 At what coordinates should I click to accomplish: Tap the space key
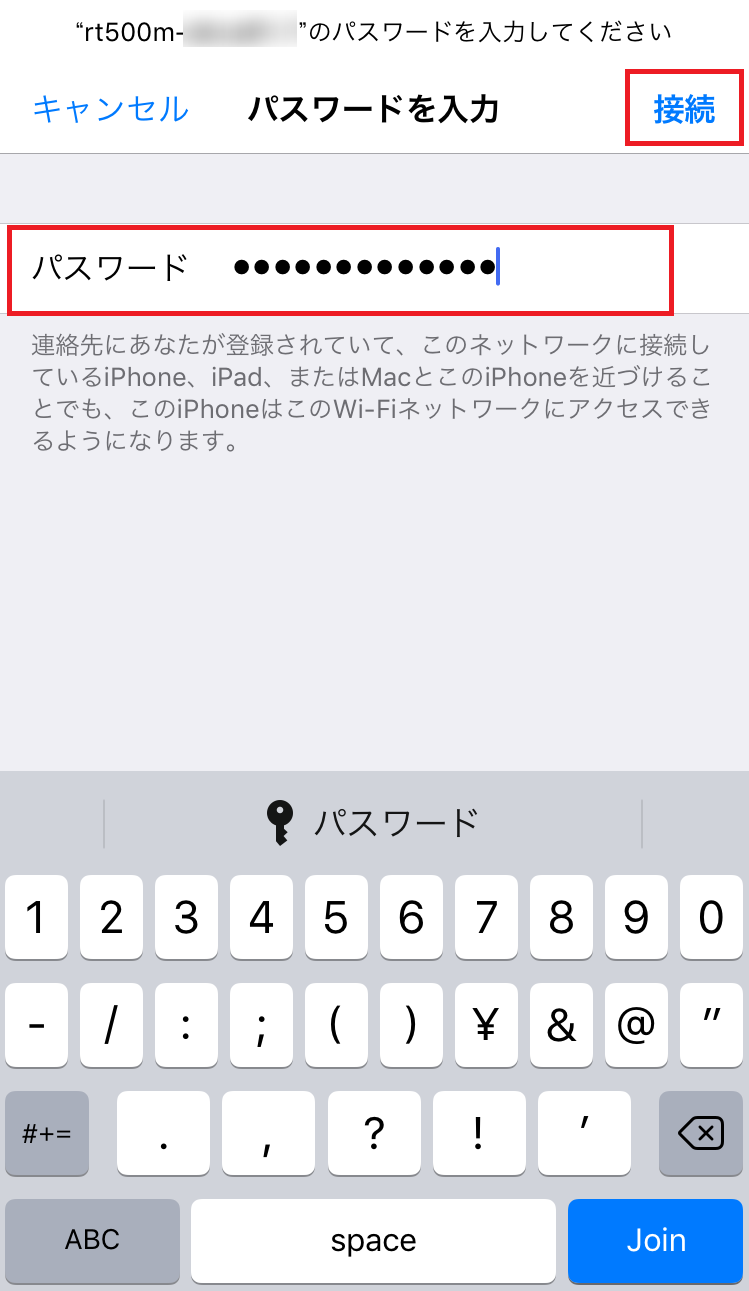373,1241
